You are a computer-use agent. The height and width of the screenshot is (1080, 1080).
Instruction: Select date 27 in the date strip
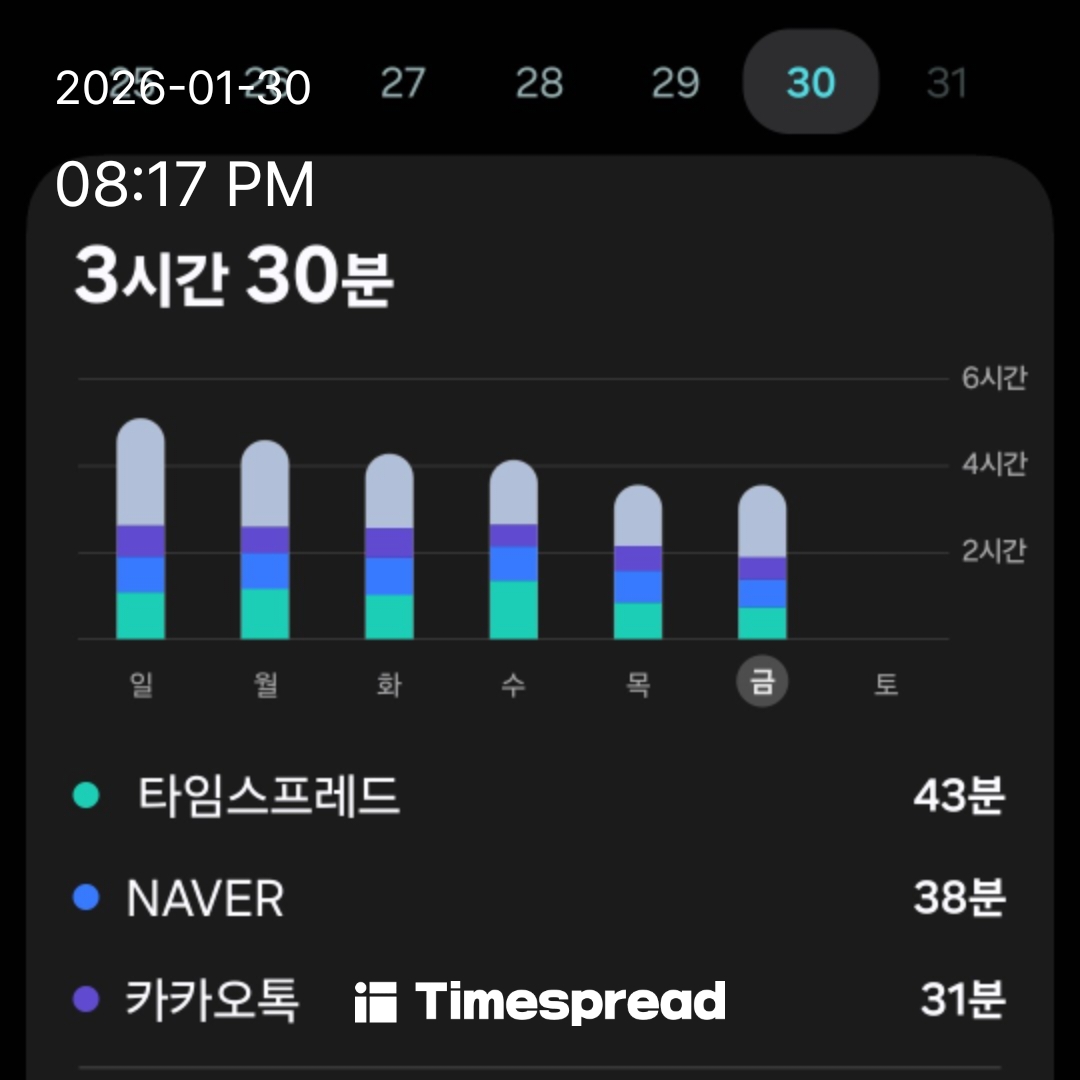click(x=403, y=83)
